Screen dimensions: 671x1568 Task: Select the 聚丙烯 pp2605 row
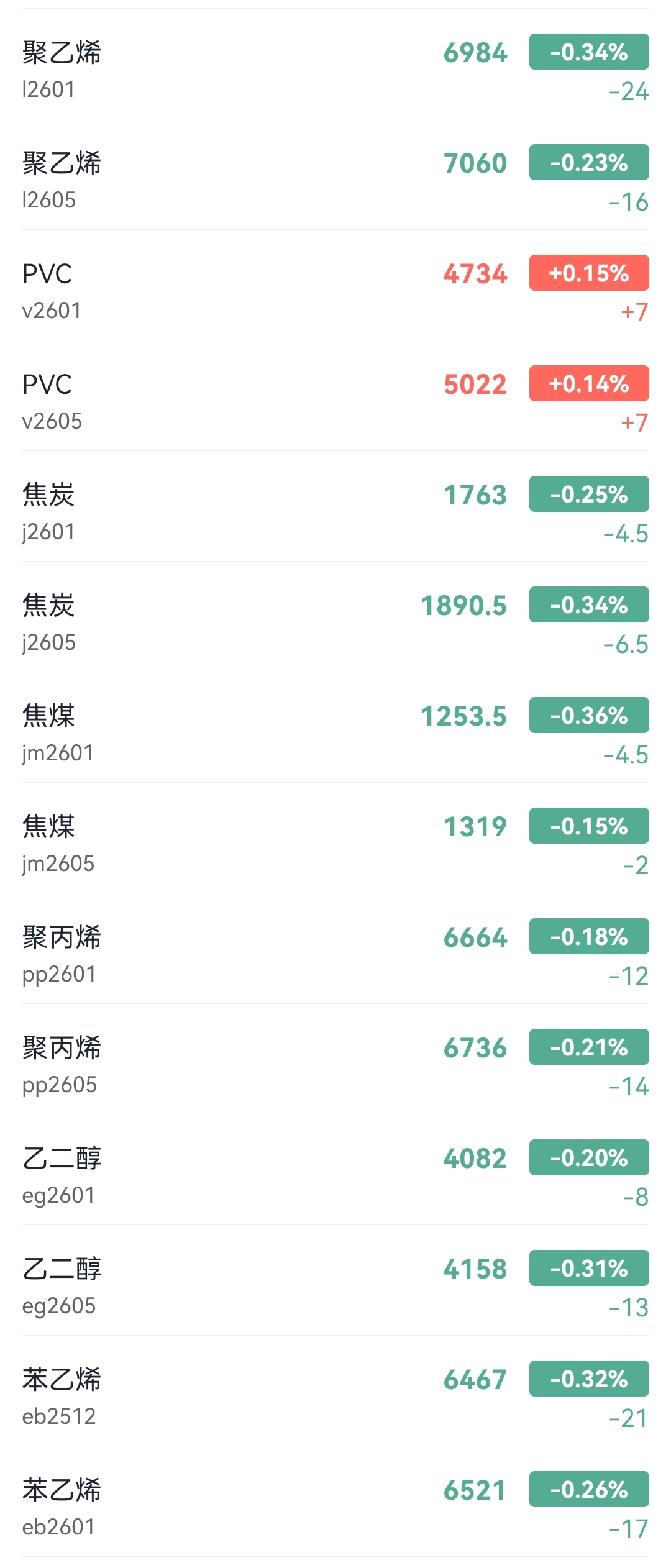click(x=335, y=1060)
